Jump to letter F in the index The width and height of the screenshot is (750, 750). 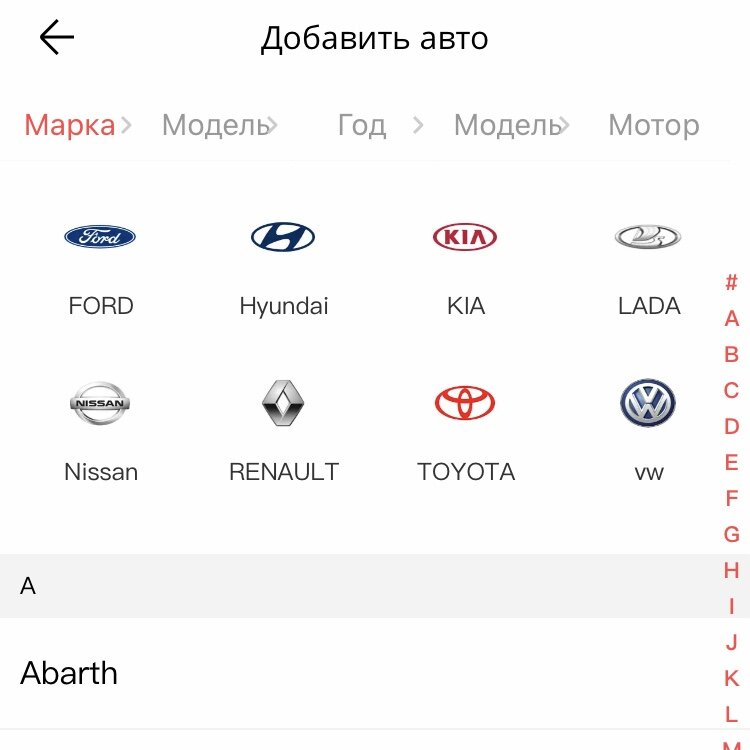pyautogui.click(x=731, y=499)
